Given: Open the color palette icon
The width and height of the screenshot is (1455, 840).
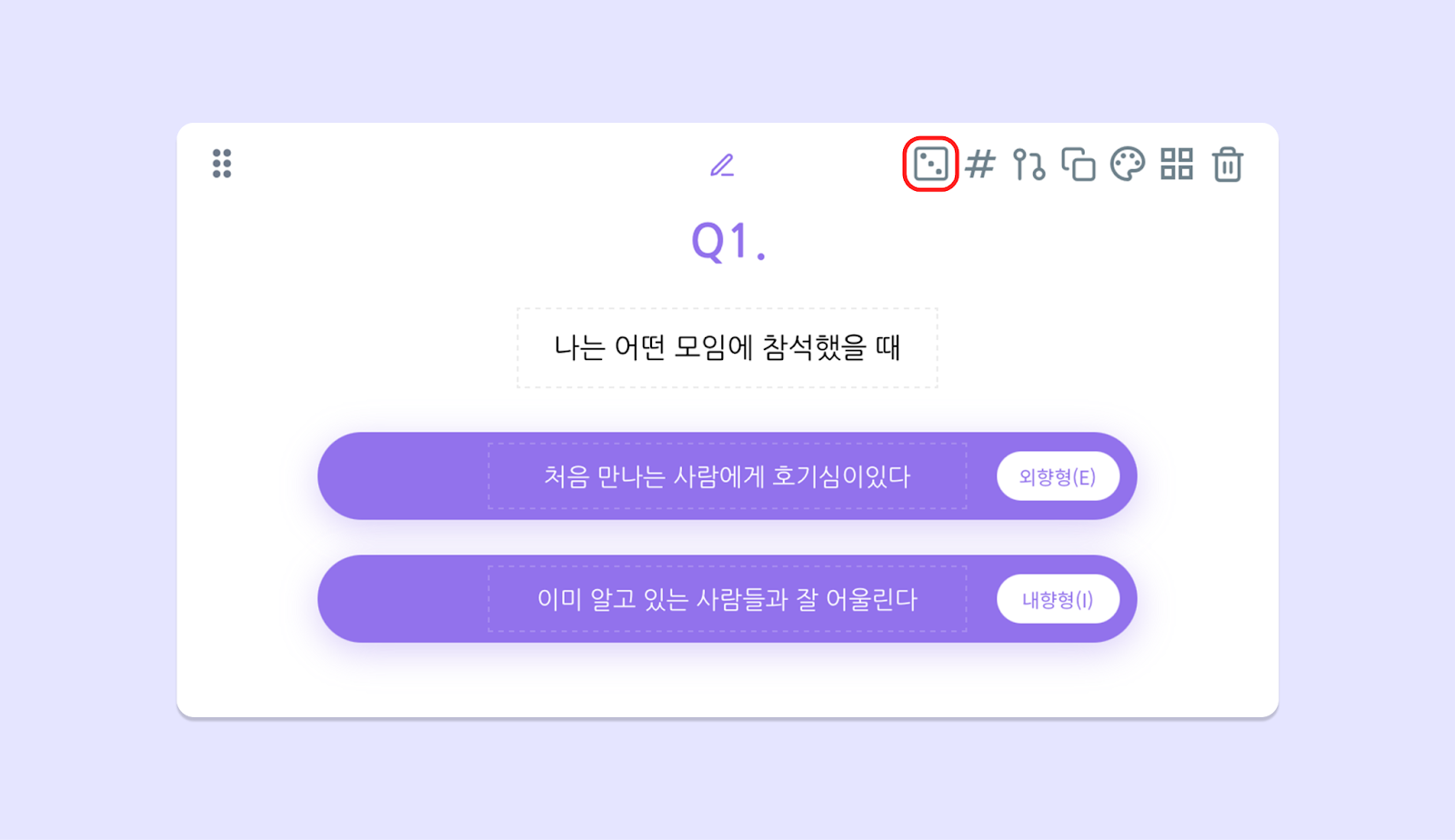Looking at the screenshot, I should [x=1128, y=165].
